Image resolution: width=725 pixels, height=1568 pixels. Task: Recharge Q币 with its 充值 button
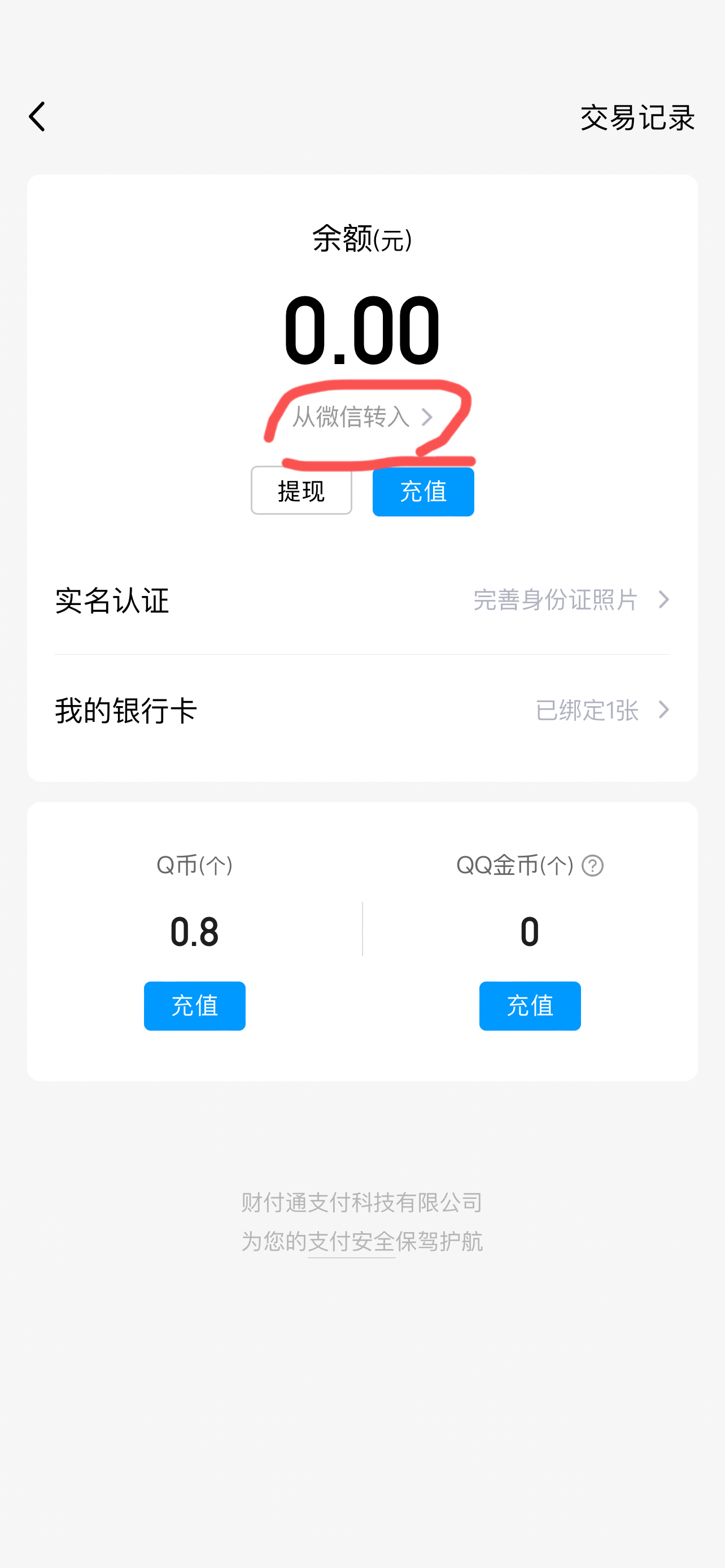pyautogui.click(x=195, y=1006)
